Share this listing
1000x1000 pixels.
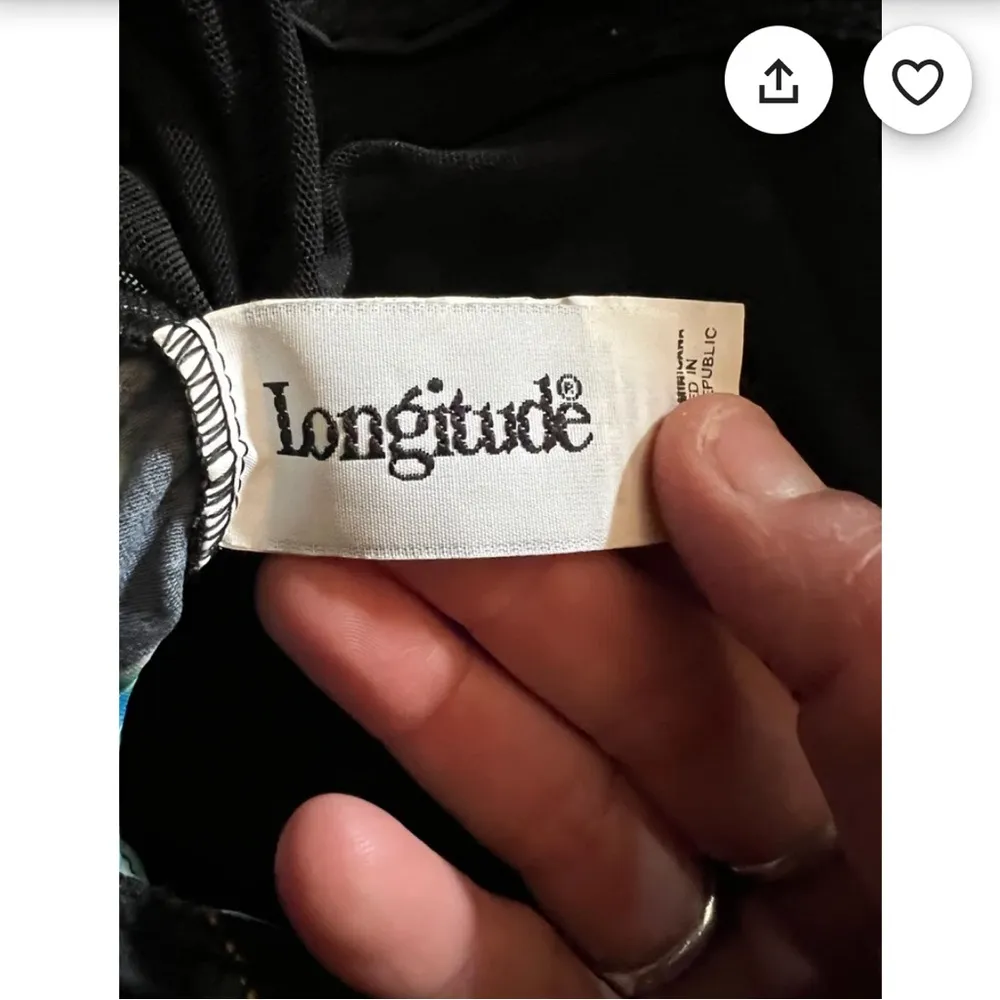(x=778, y=83)
